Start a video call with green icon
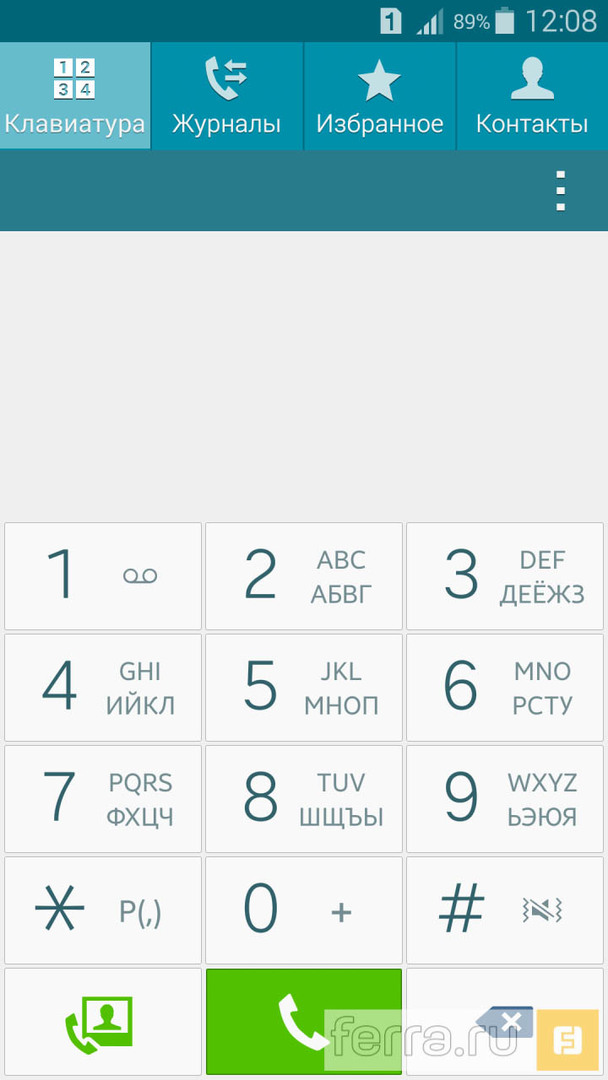This screenshot has width=608, height=1080. 103,1021
